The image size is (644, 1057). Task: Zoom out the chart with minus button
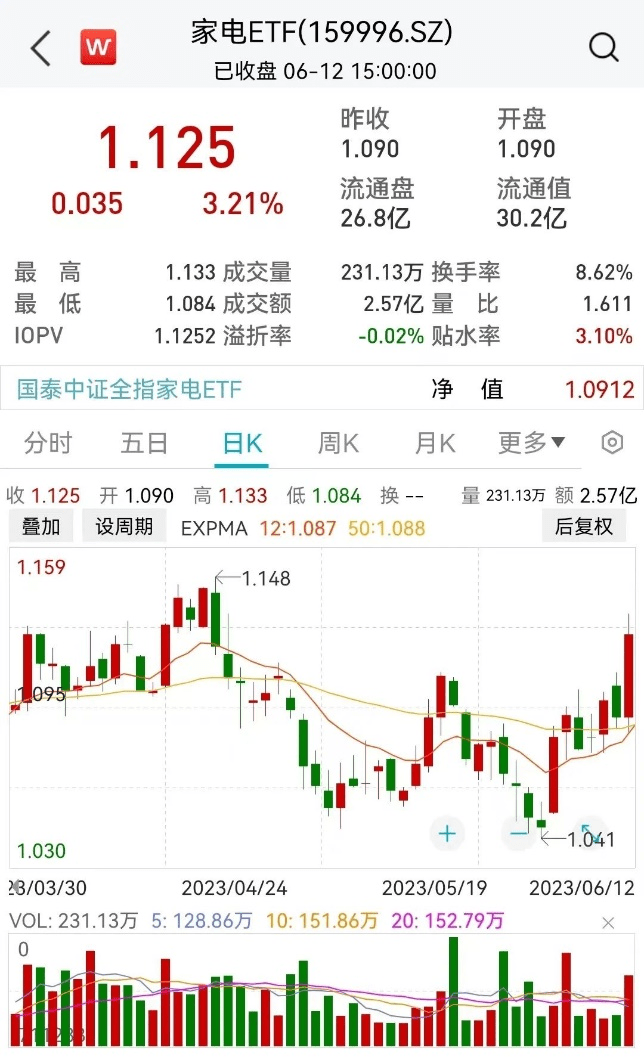click(519, 834)
